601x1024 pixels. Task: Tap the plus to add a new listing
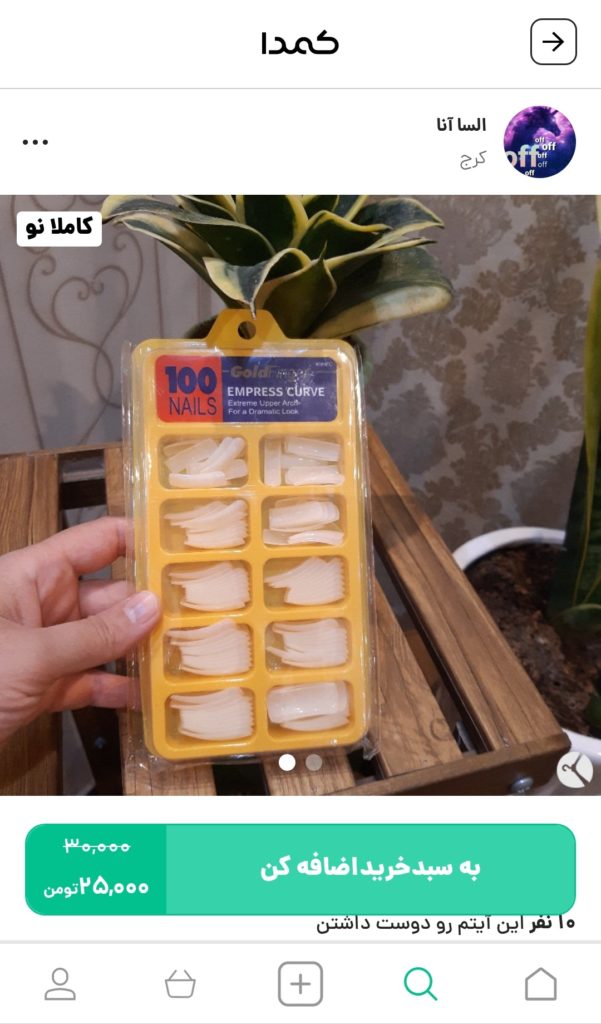300,984
